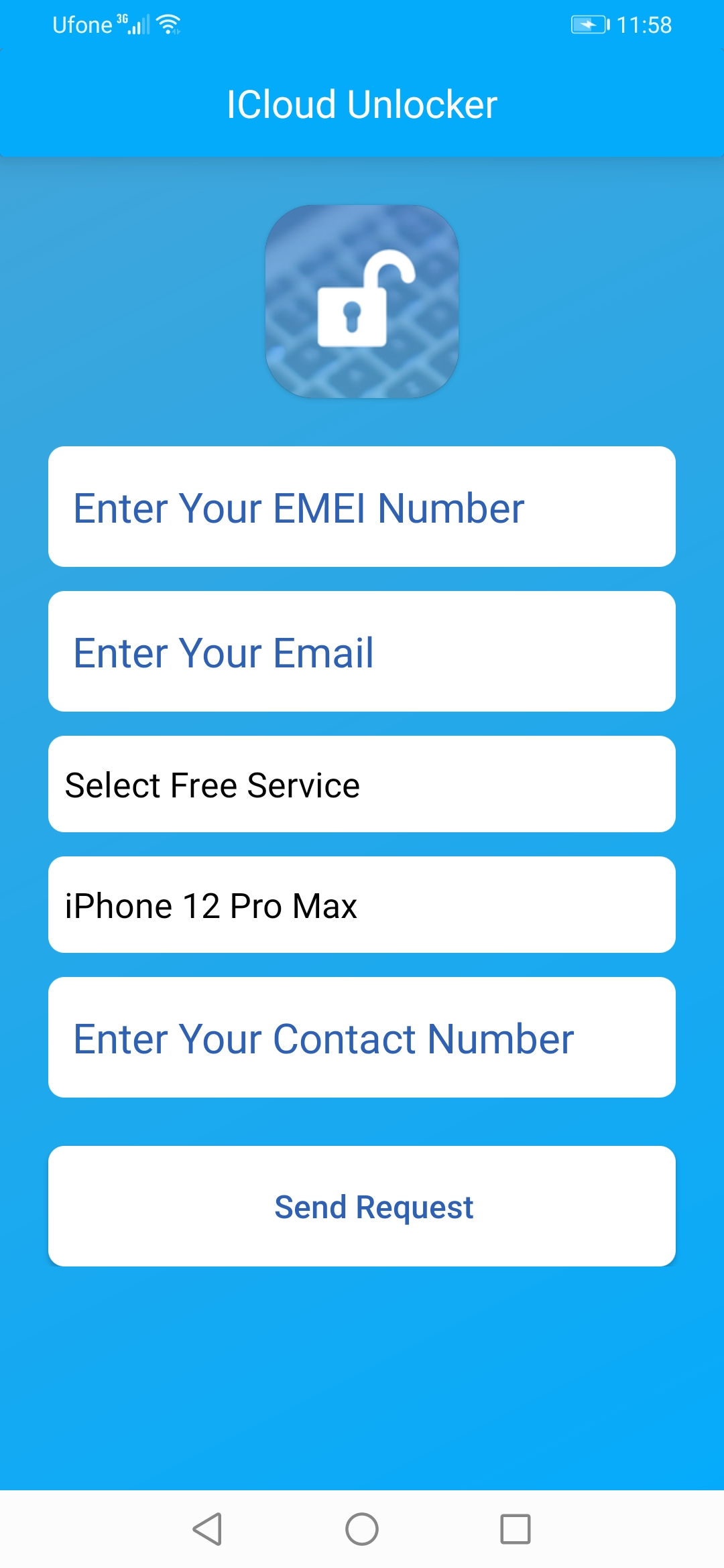Select the contact number field
Viewport: 724px width, 1568px height.
(362, 1038)
